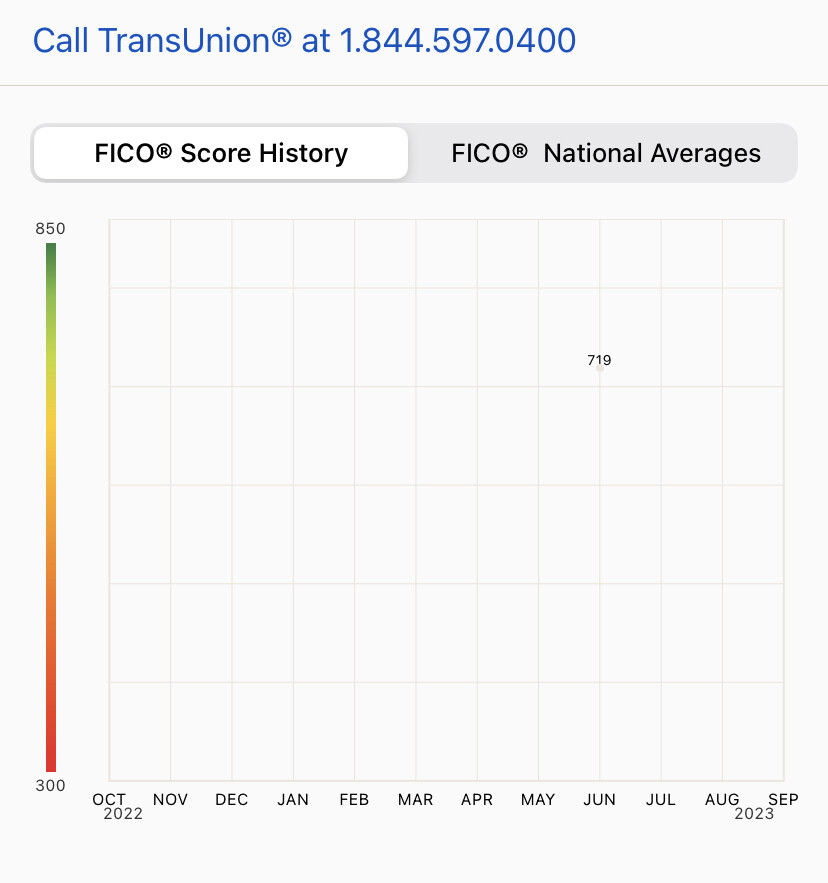Call TransUnion at 1.844.597.0400
Screen dimensions: 828x883
click(x=304, y=41)
